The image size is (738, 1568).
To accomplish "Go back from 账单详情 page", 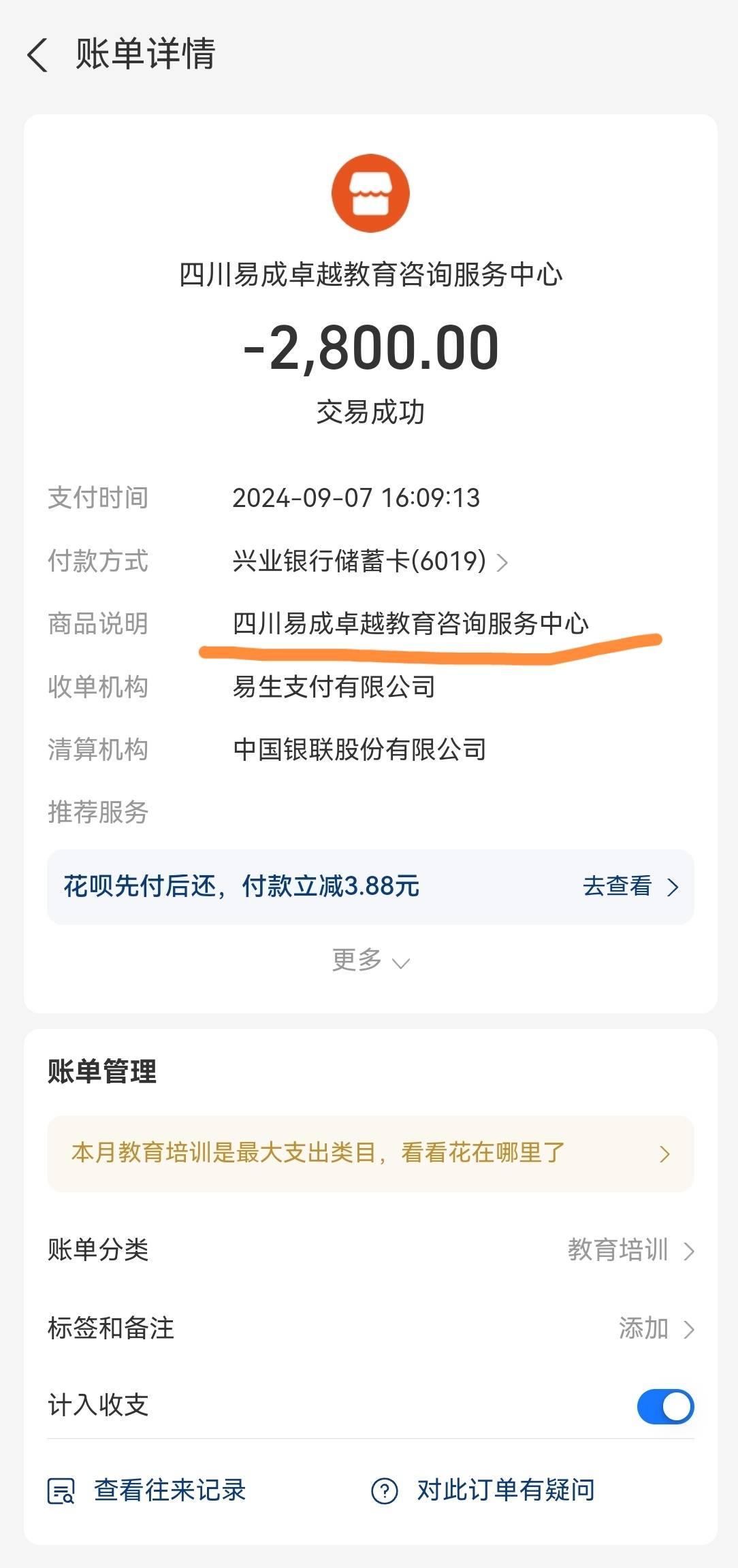I will pyautogui.click(x=38, y=54).
